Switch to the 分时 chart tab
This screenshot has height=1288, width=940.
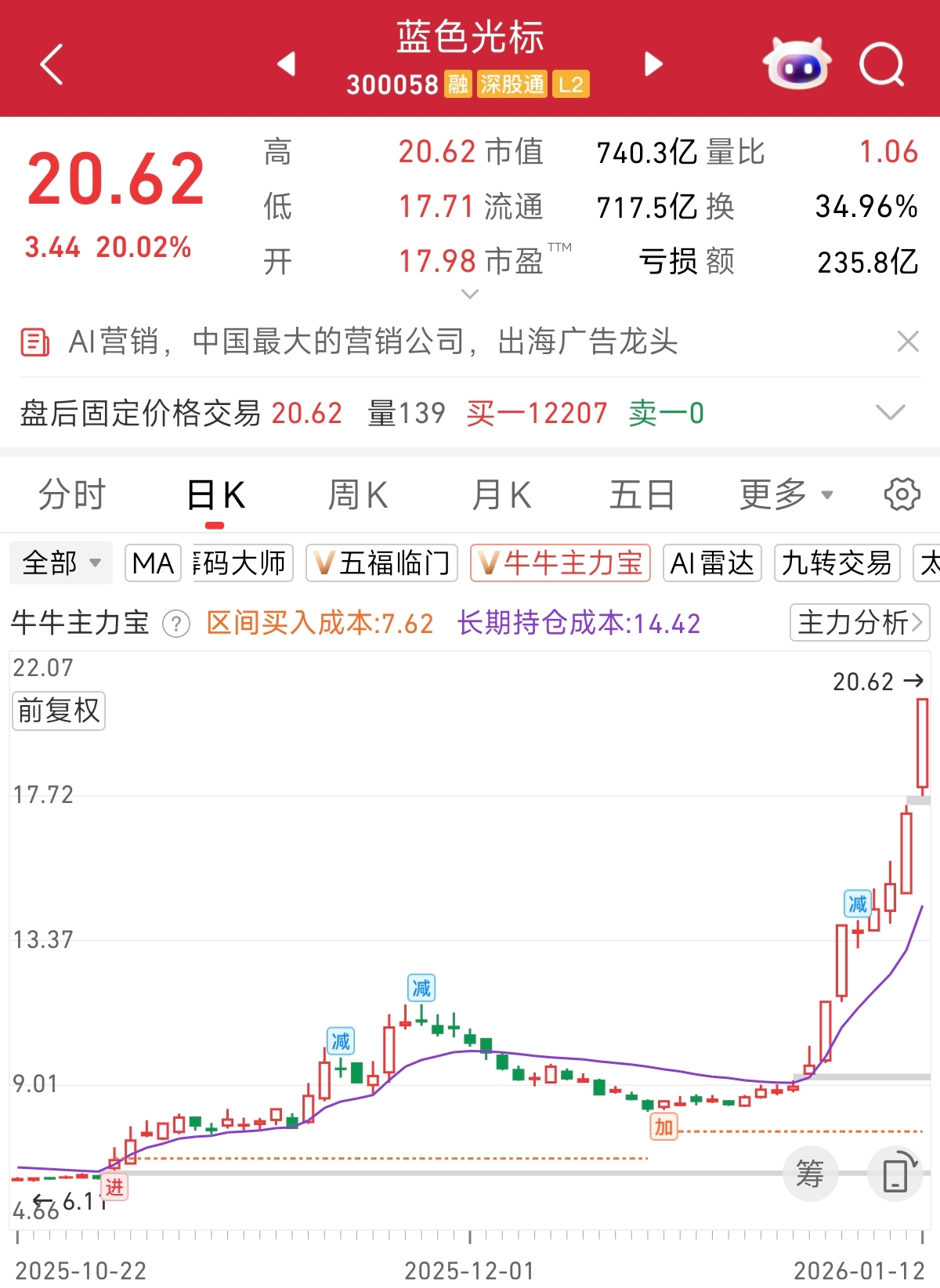pyautogui.click(x=72, y=495)
